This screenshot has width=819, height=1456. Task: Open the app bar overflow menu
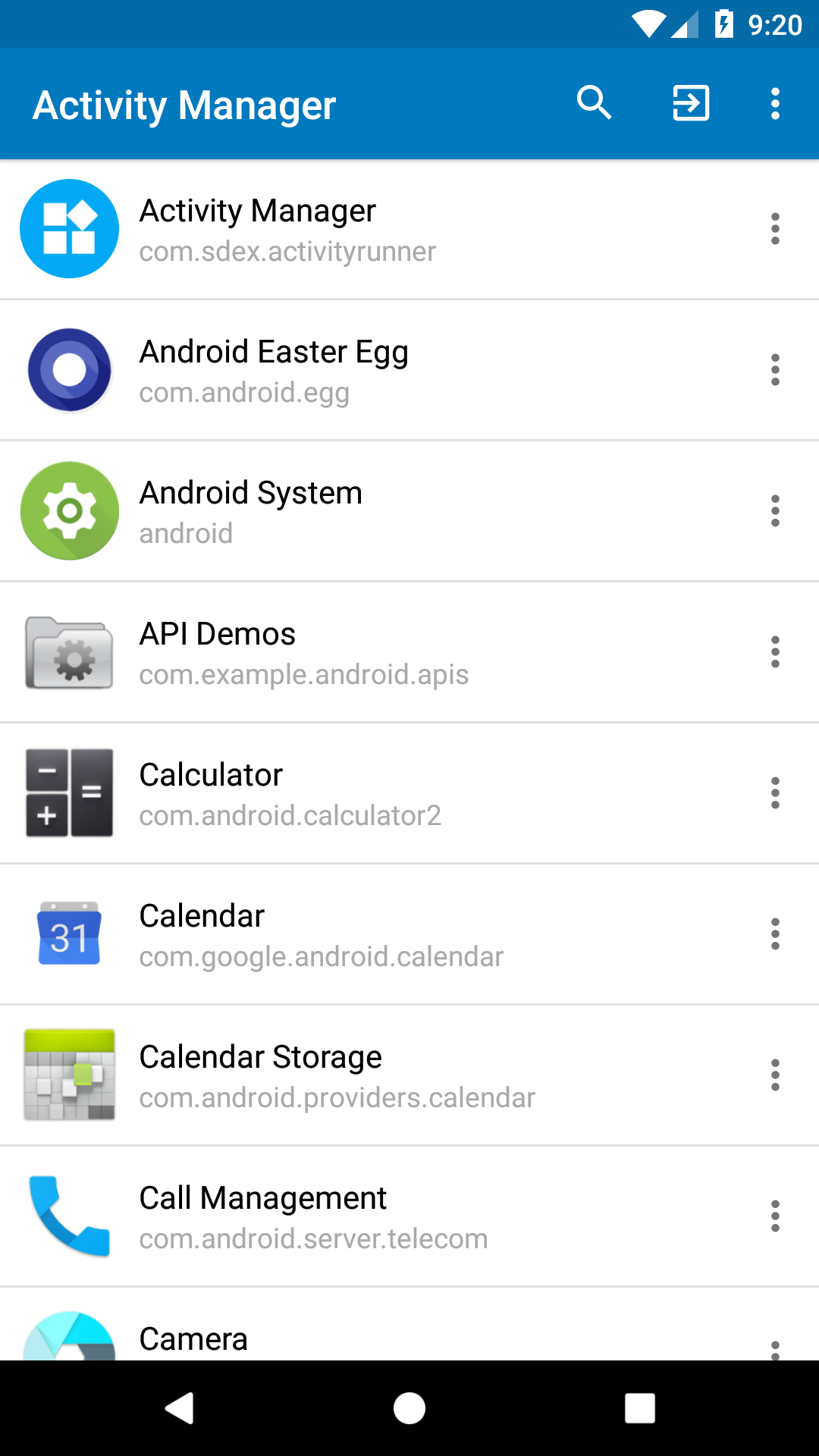(x=775, y=103)
